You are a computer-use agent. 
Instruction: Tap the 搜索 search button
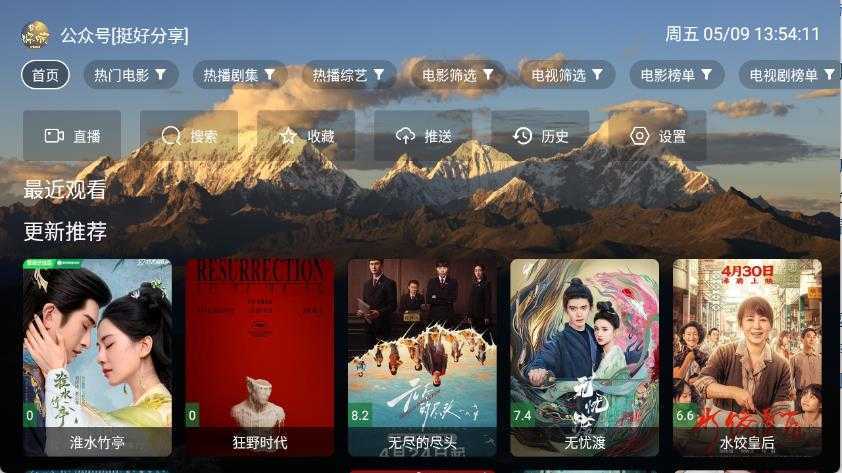(189, 136)
